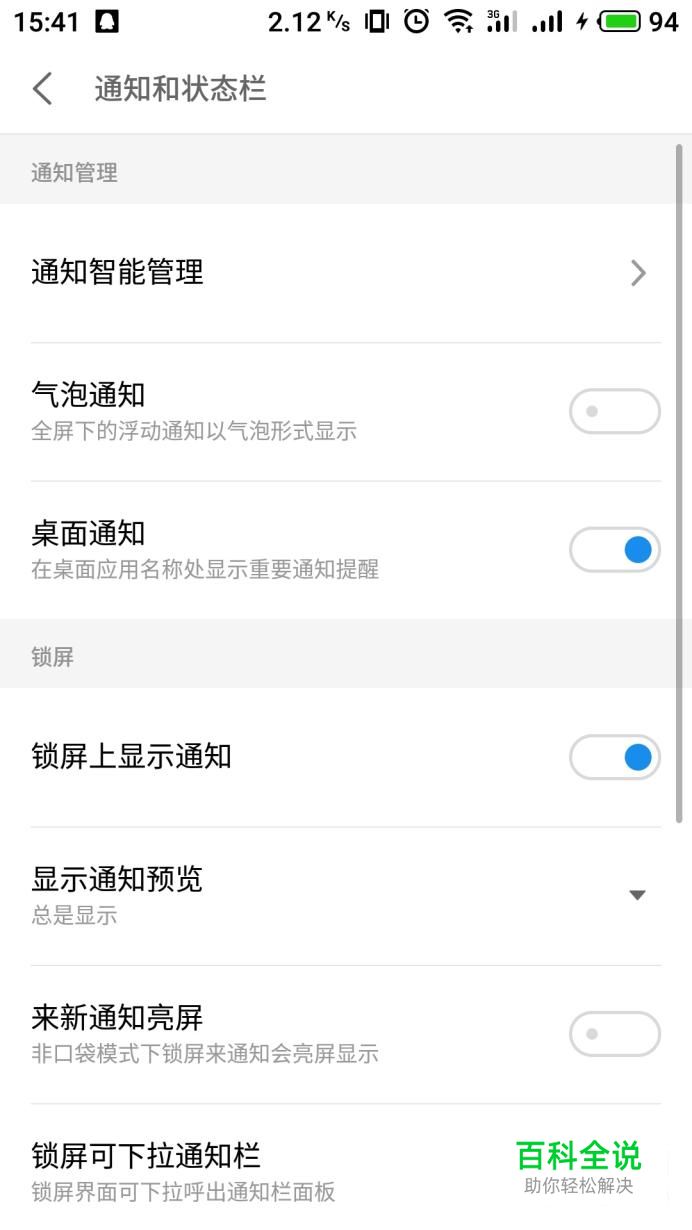This screenshot has height=1230, width=692.
Task: Expand the 显示通知预览 dropdown
Action: pyautogui.click(x=636, y=895)
